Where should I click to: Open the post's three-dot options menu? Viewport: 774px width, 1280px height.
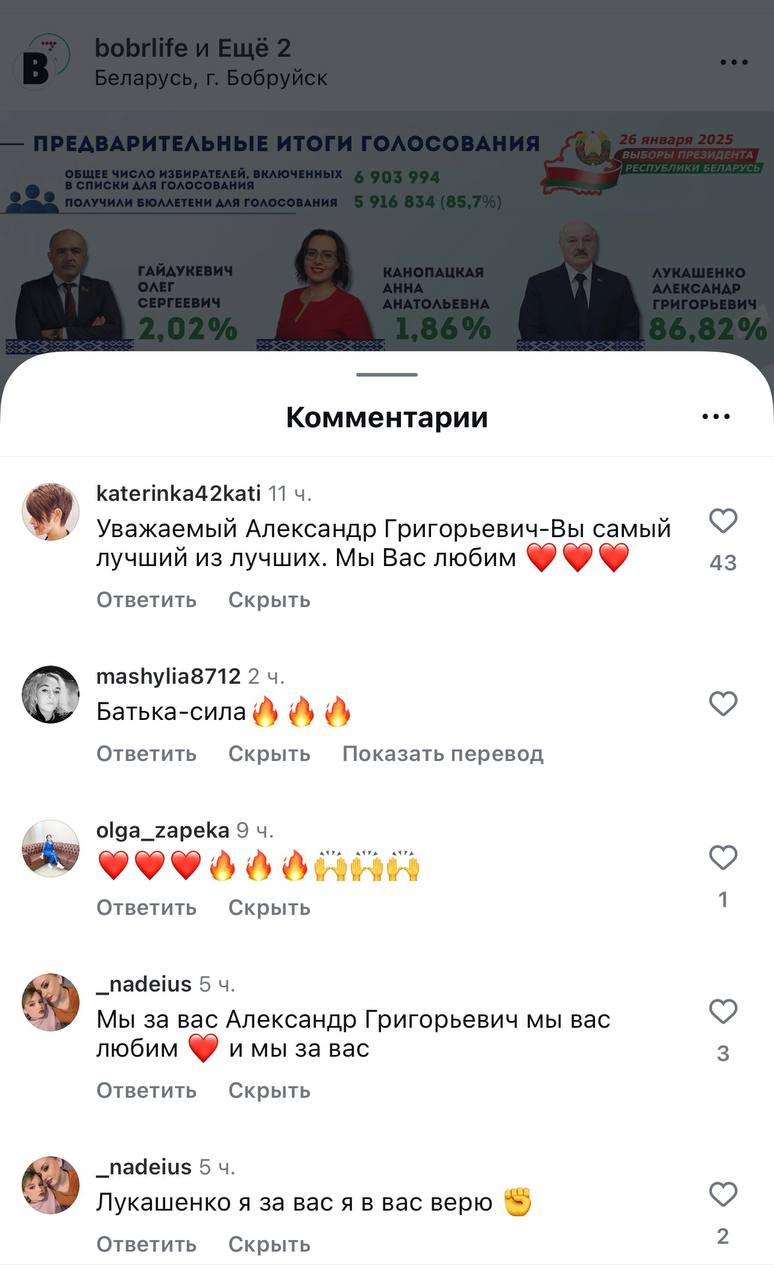pos(734,62)
